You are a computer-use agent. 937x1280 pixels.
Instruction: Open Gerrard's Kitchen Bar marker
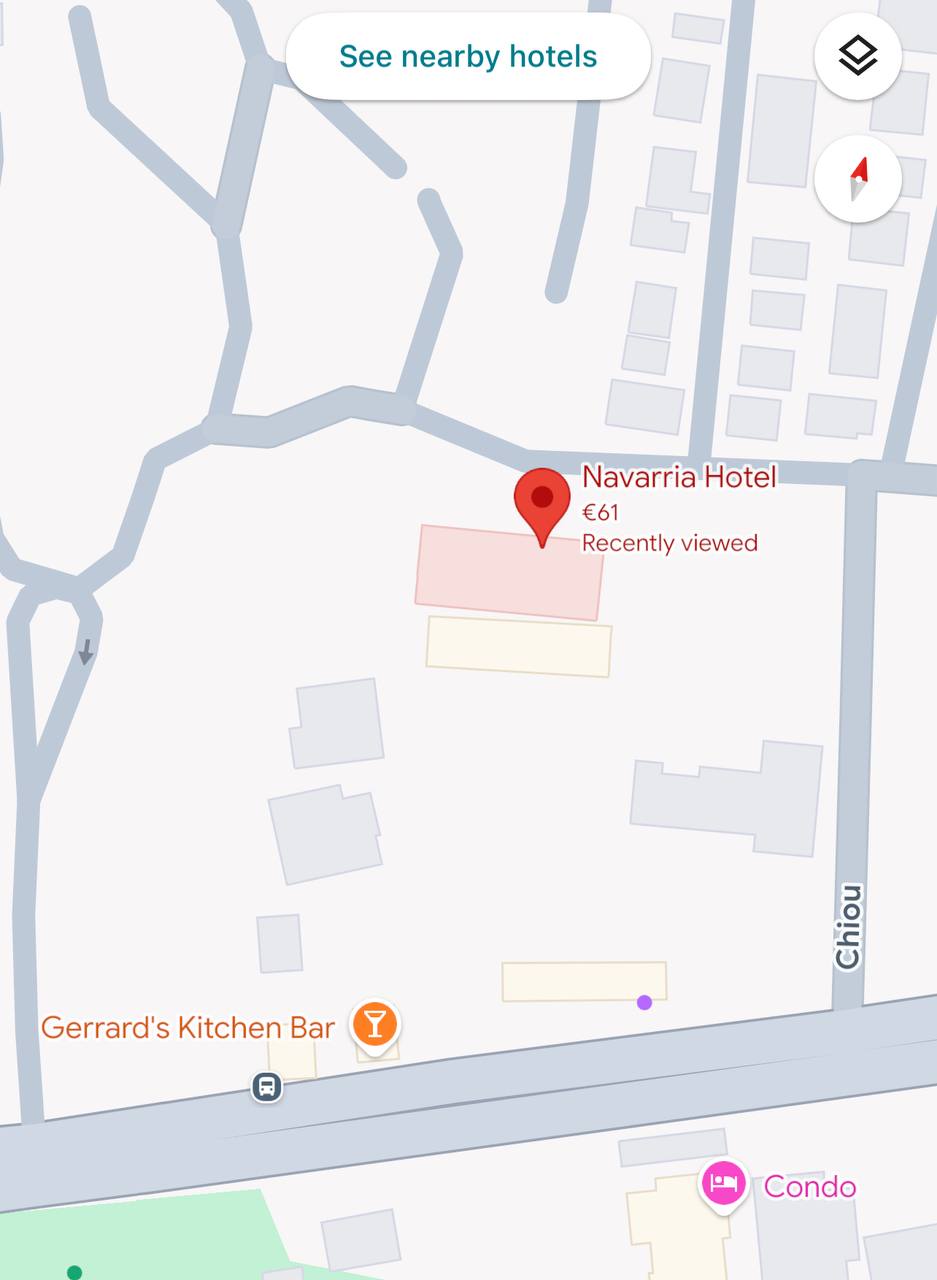click(x=375, y=1024)
